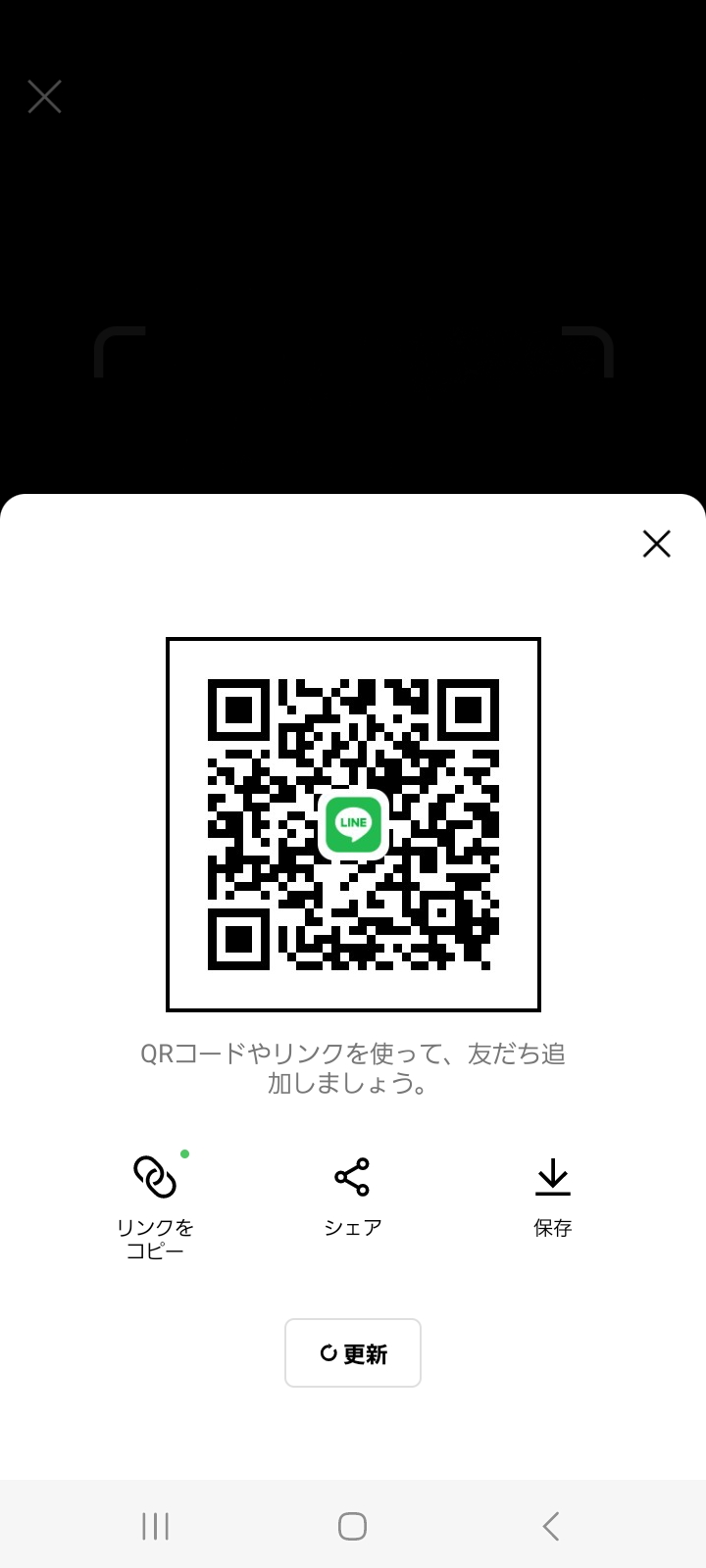Go back using the system back button

point(551,1526)
